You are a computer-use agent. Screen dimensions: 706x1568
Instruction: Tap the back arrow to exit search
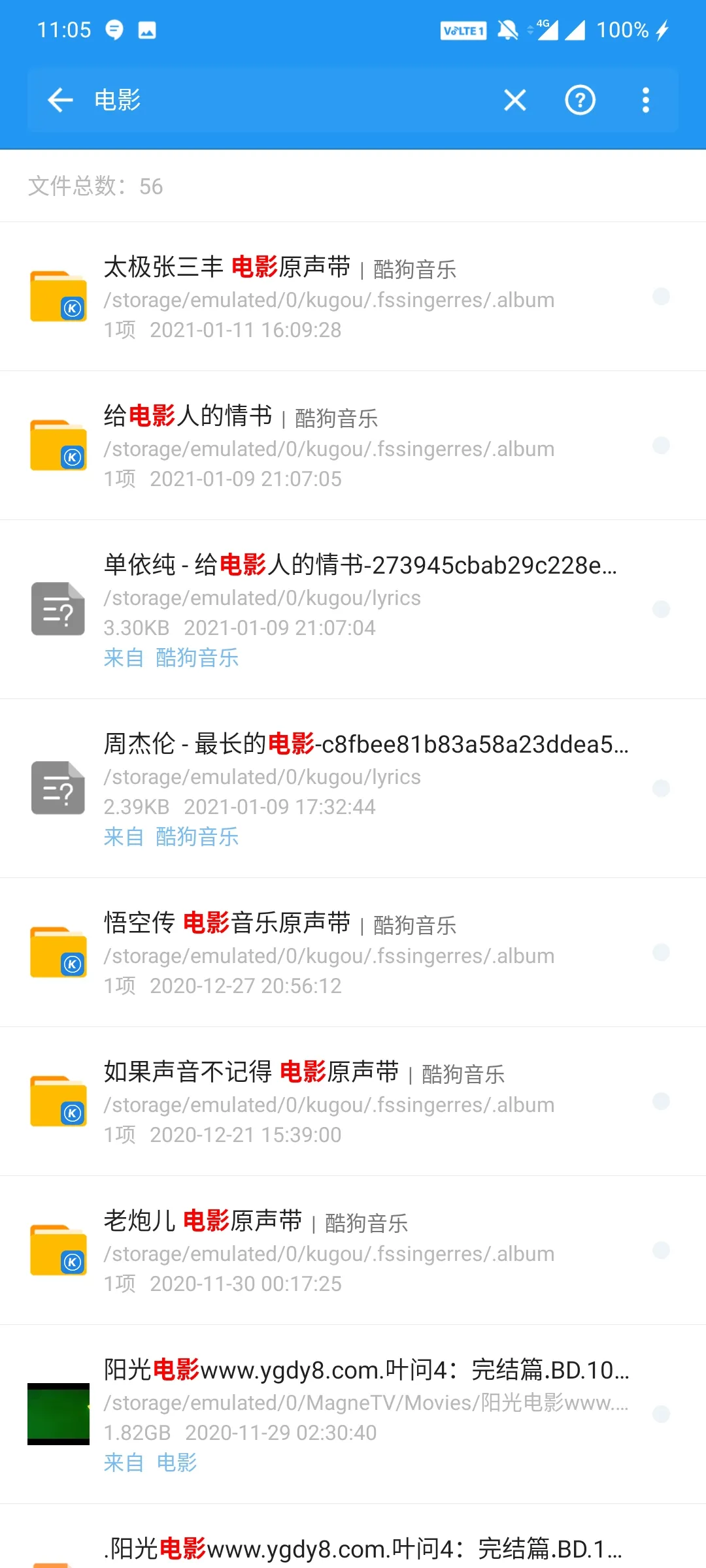59,100
